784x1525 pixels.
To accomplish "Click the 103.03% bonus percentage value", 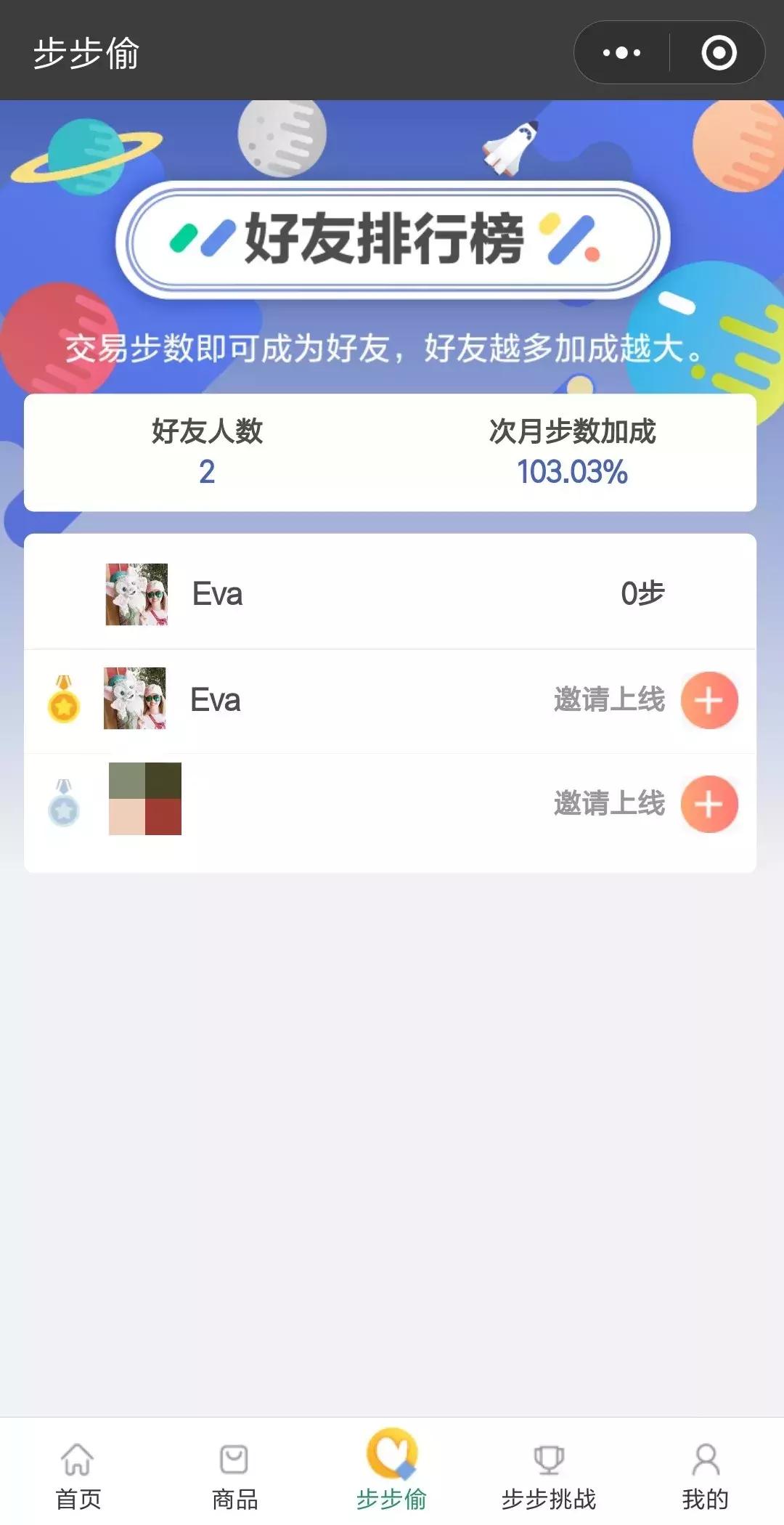I will (573, 472).
